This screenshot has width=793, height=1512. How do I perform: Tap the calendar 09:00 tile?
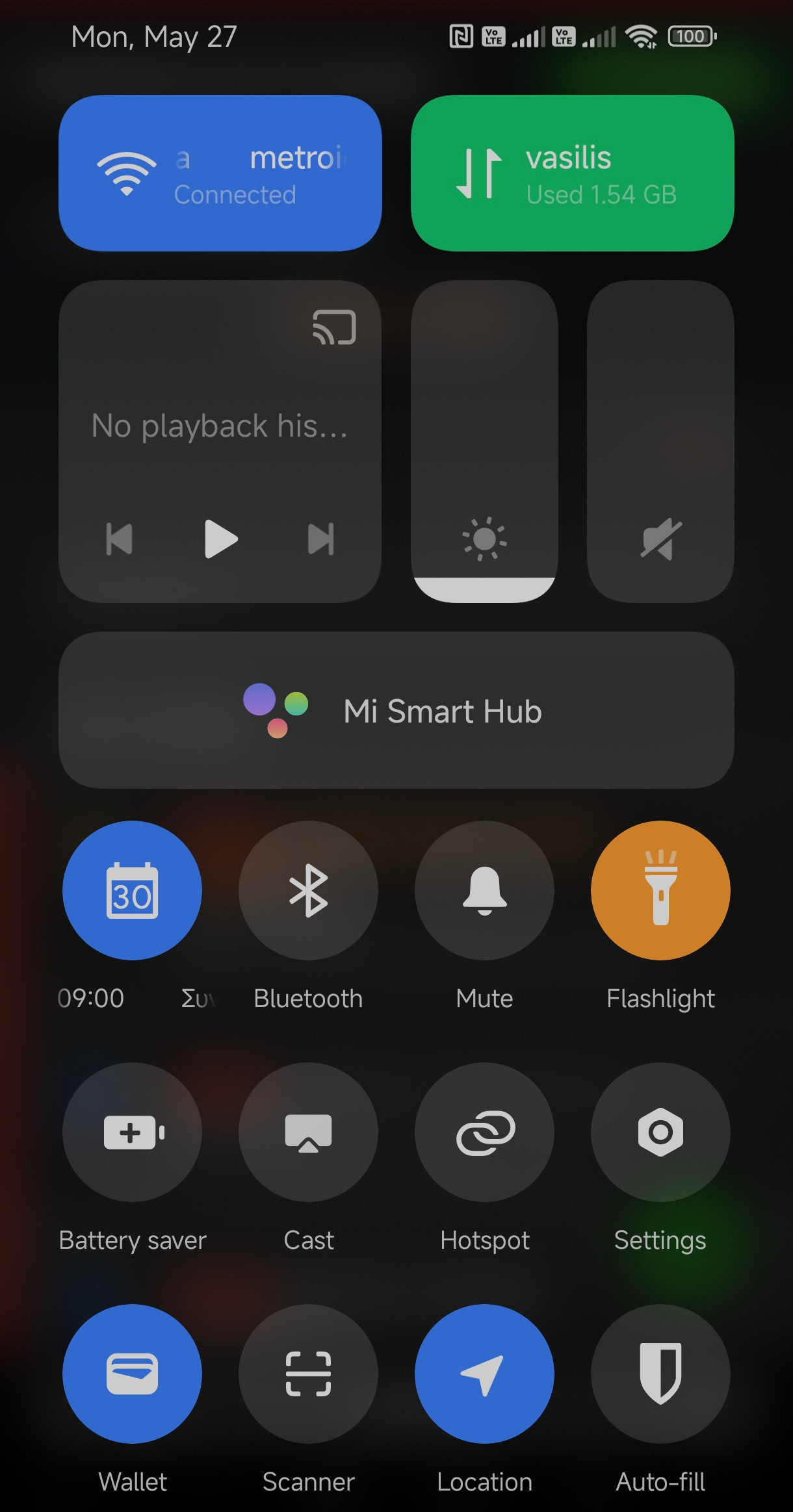tap(132, 890)
